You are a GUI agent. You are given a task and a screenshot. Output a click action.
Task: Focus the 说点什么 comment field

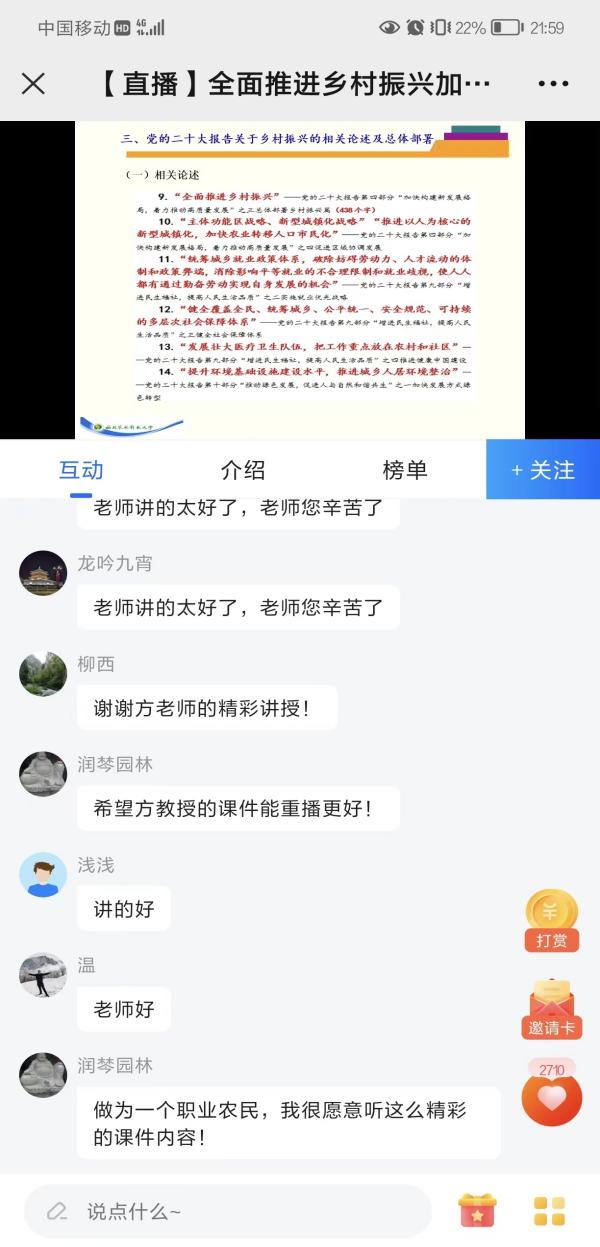228,1211
